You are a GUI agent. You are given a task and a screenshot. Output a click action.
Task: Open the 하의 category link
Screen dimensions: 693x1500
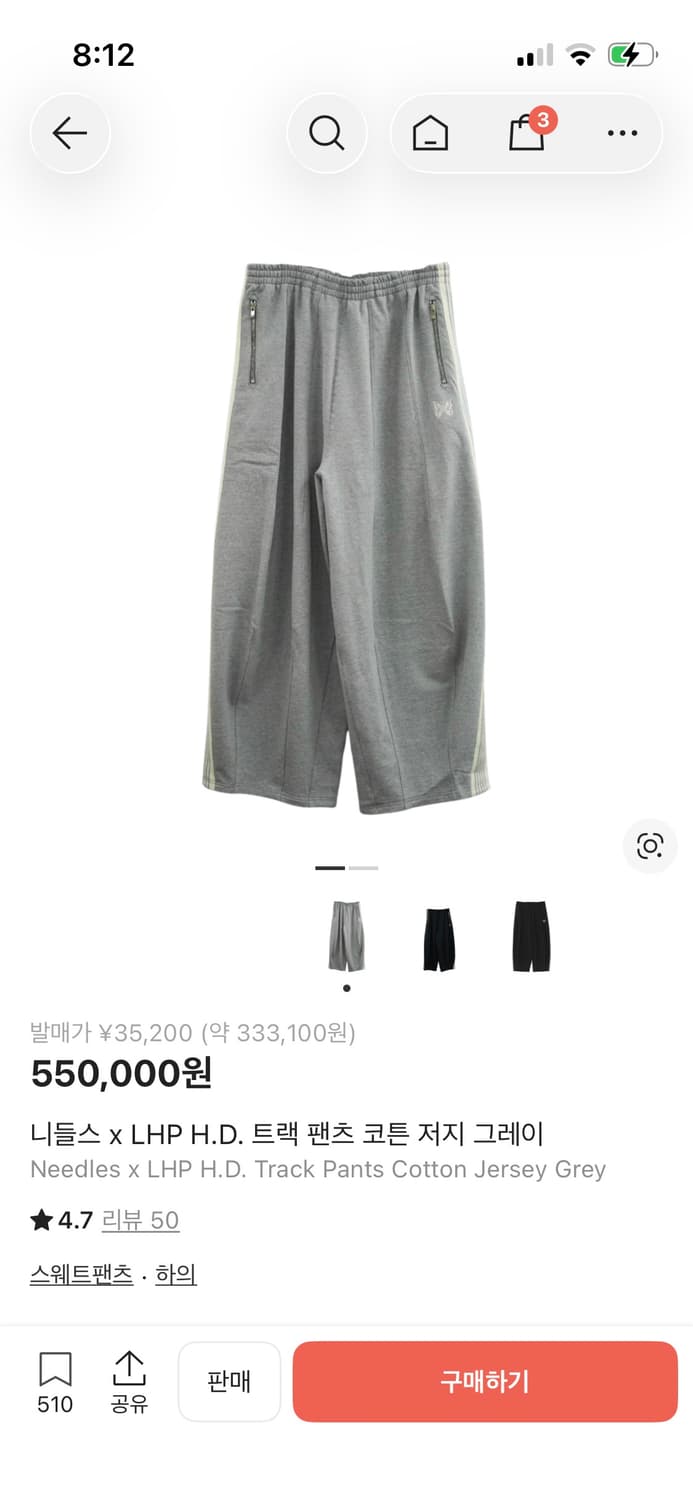pos(176,1274)
